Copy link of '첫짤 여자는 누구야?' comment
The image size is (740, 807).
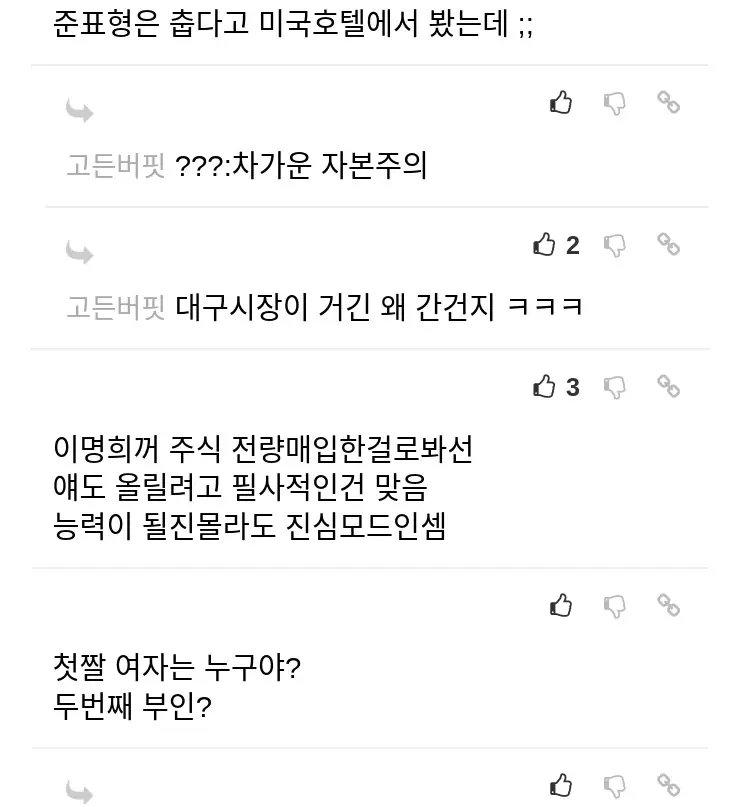668,605
